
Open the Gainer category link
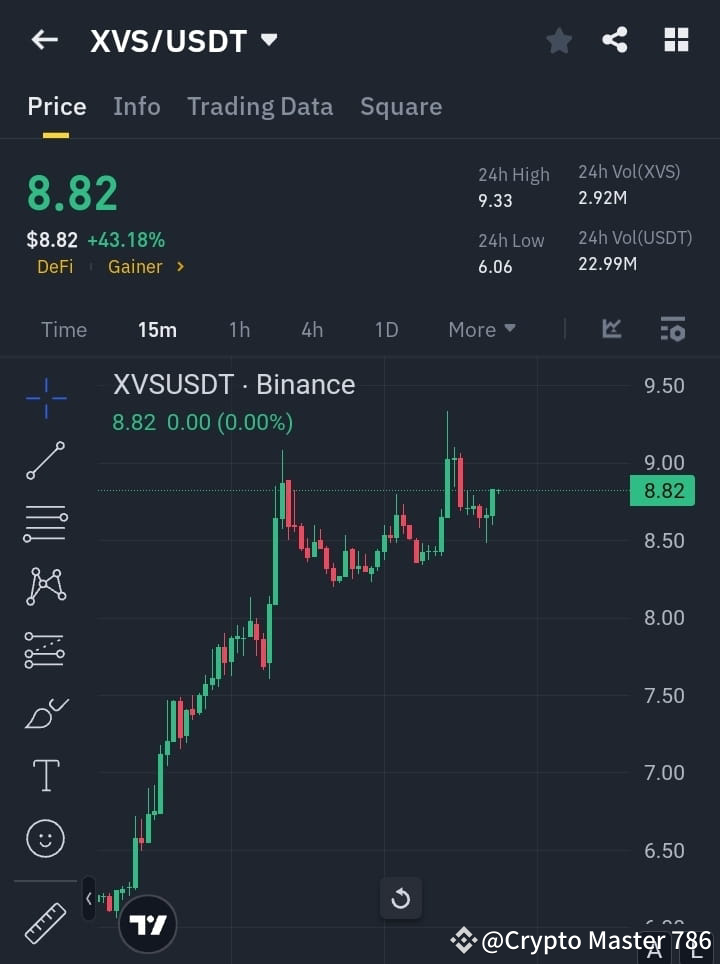point(135,267)
